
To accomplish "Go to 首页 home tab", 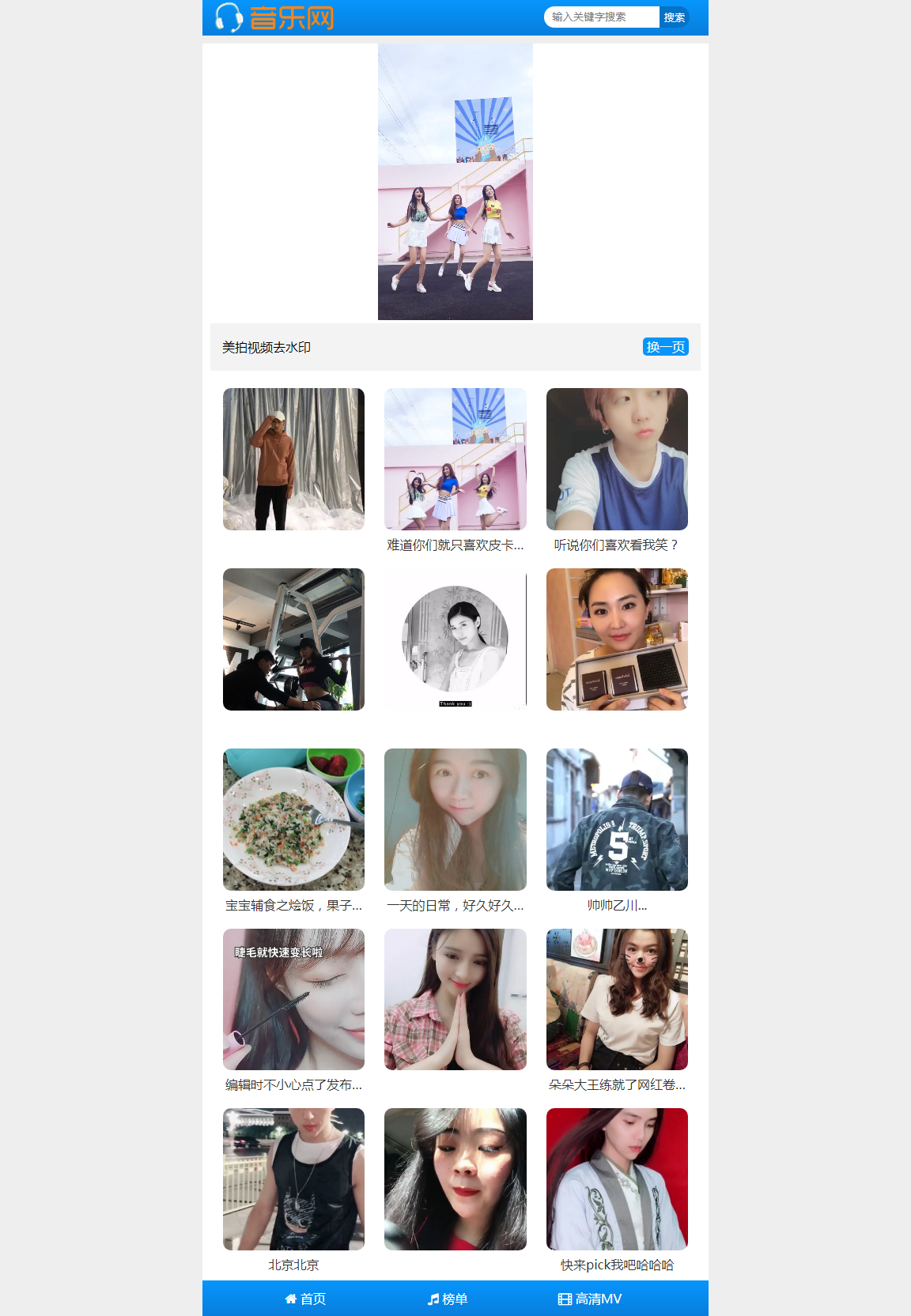I will click(305, 1299).
